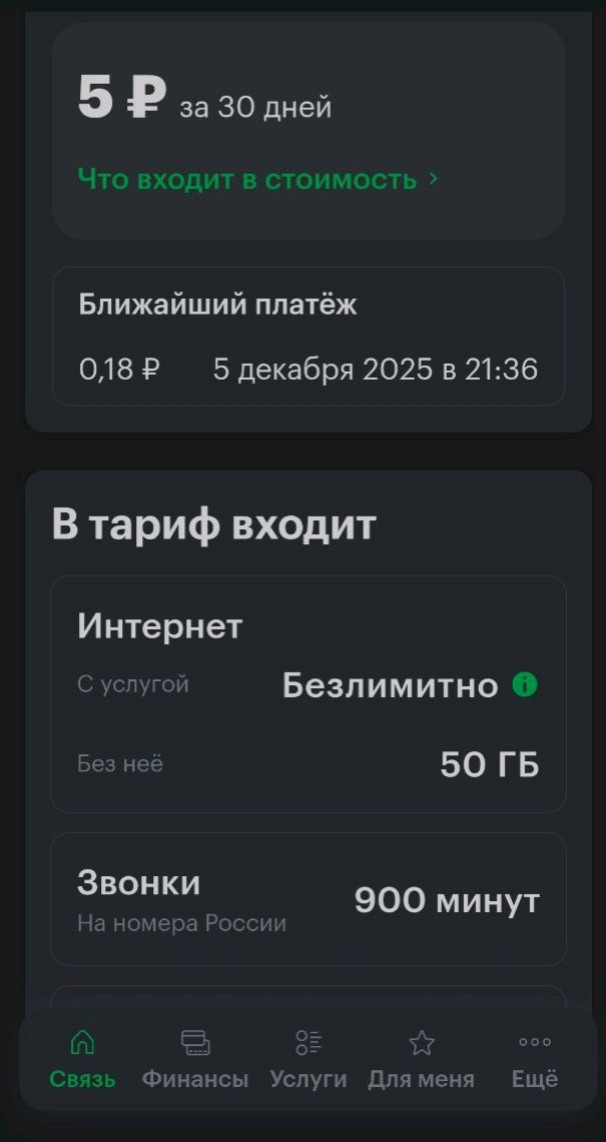606x1142 pixels.
Task: Select the Для меня tab
Action: coord(421,1059)
